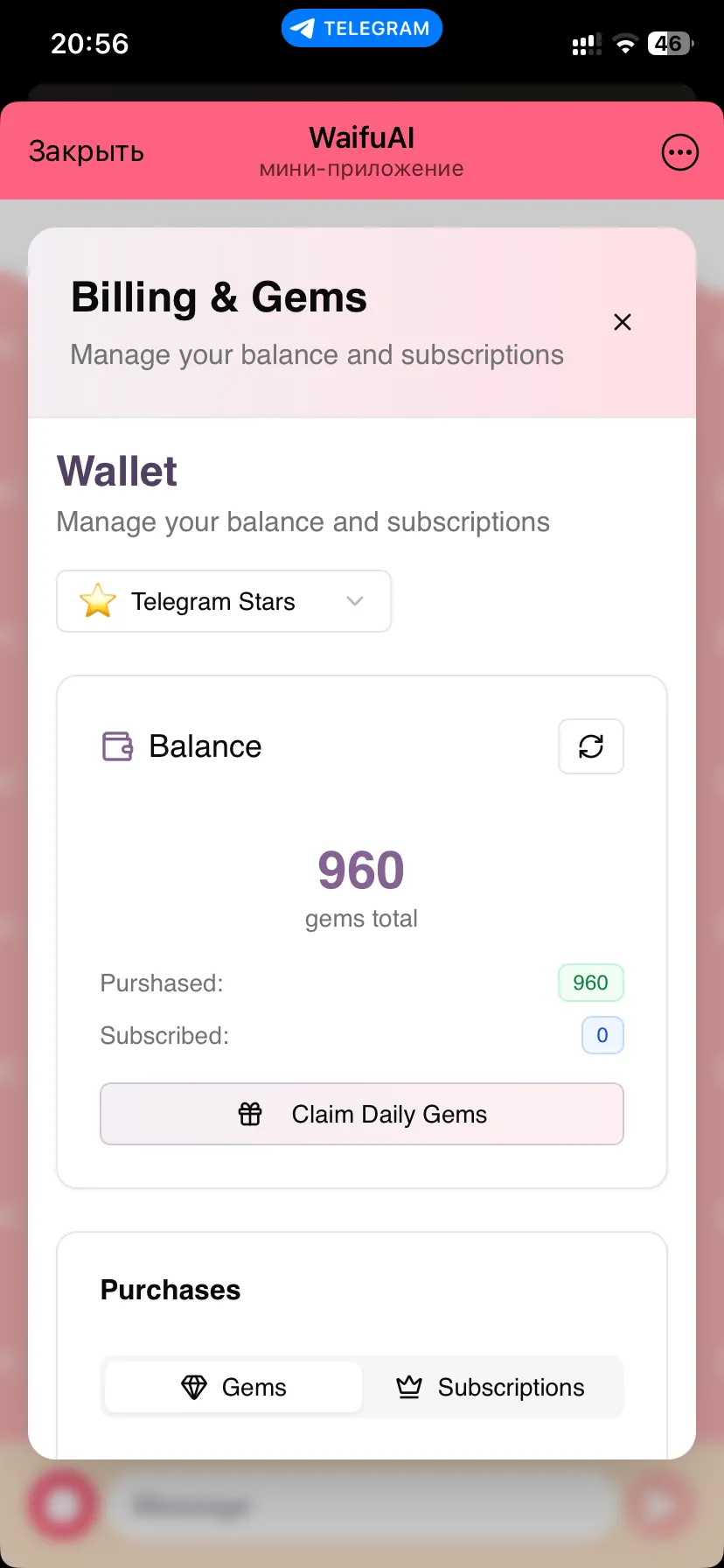The width and height of the screenshot is (724, 1568).
Task: Select the Gems purchases tab
Action: click(x=233, y=1387)
